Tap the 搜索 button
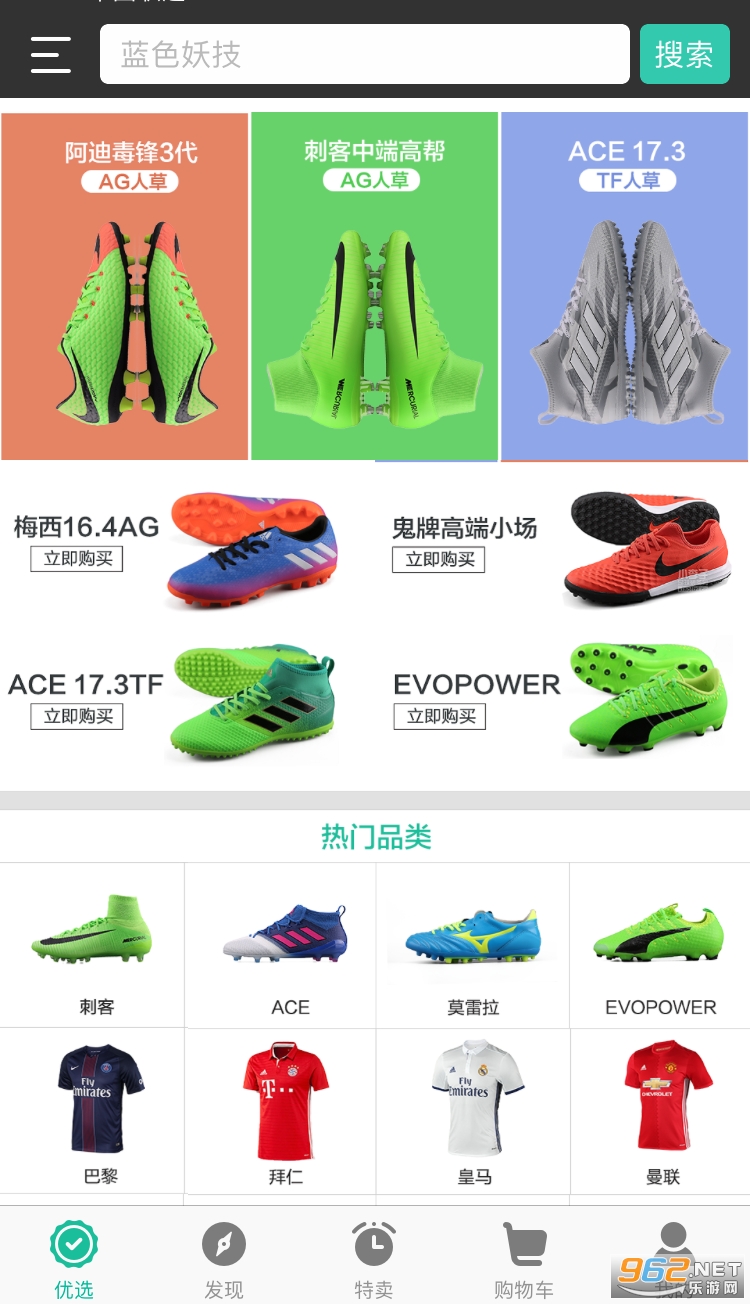Image resolution: width=750 pixels, height=1304 pixels. [x=684, y=54]
